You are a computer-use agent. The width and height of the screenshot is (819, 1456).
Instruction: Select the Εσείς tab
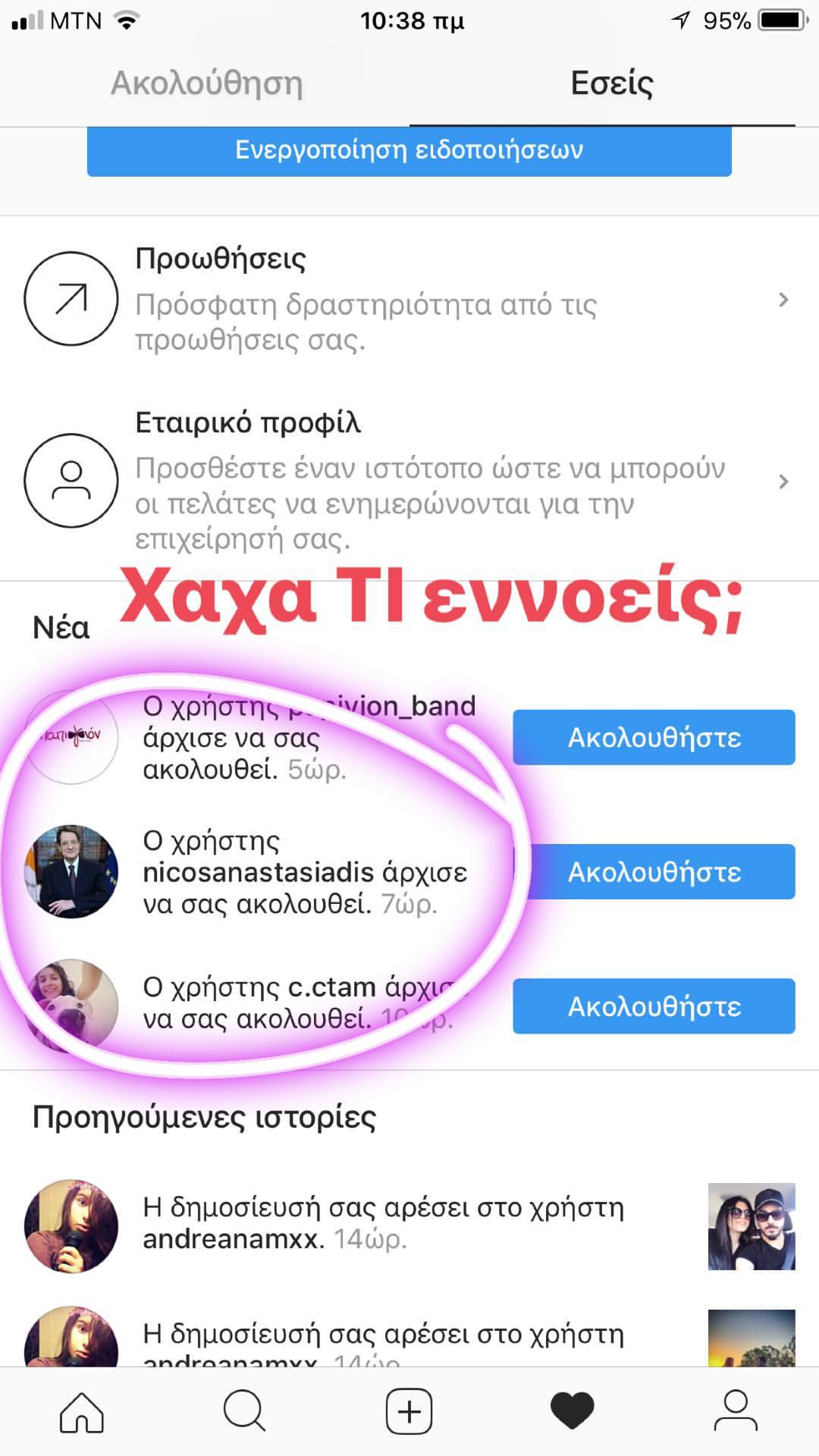pos(611,83)
